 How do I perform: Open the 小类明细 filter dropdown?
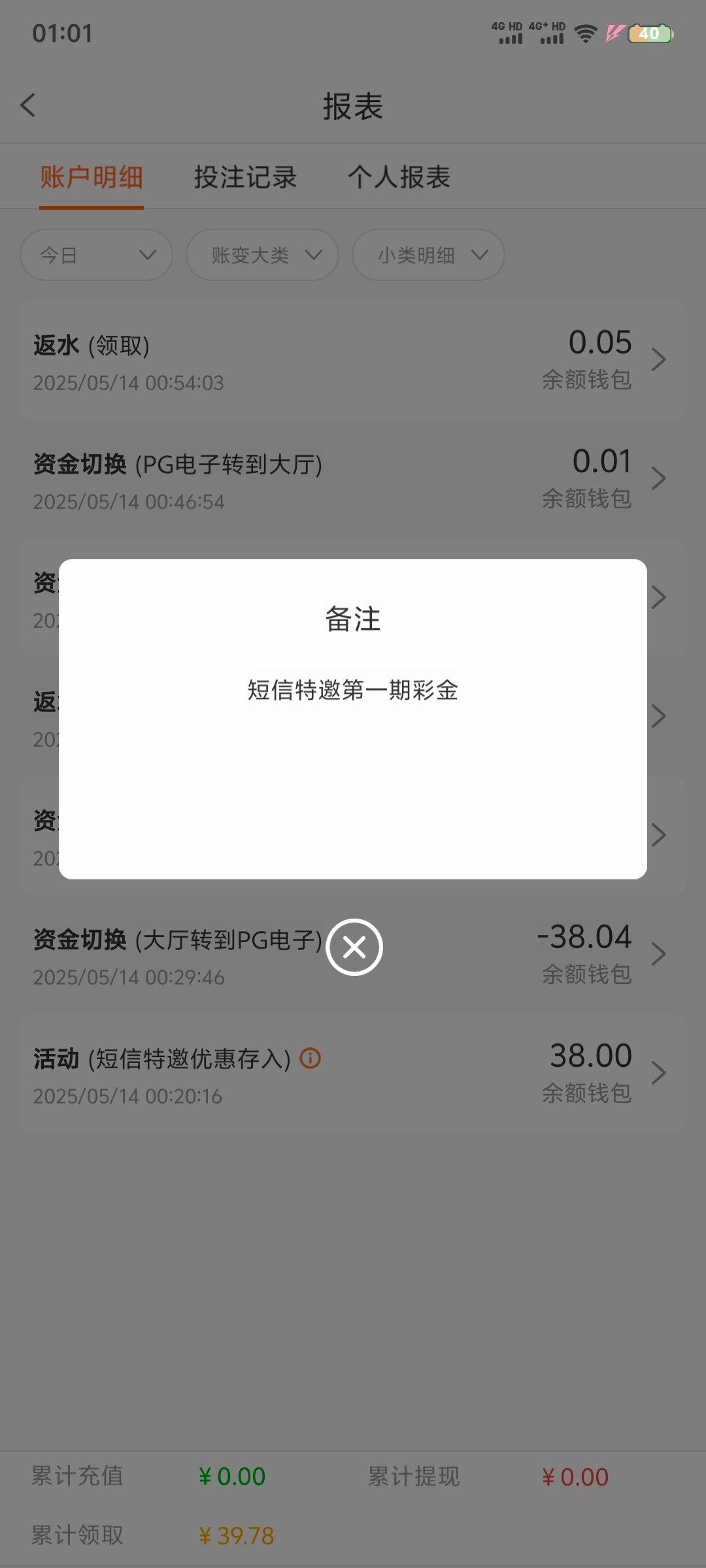click(428, 255)
